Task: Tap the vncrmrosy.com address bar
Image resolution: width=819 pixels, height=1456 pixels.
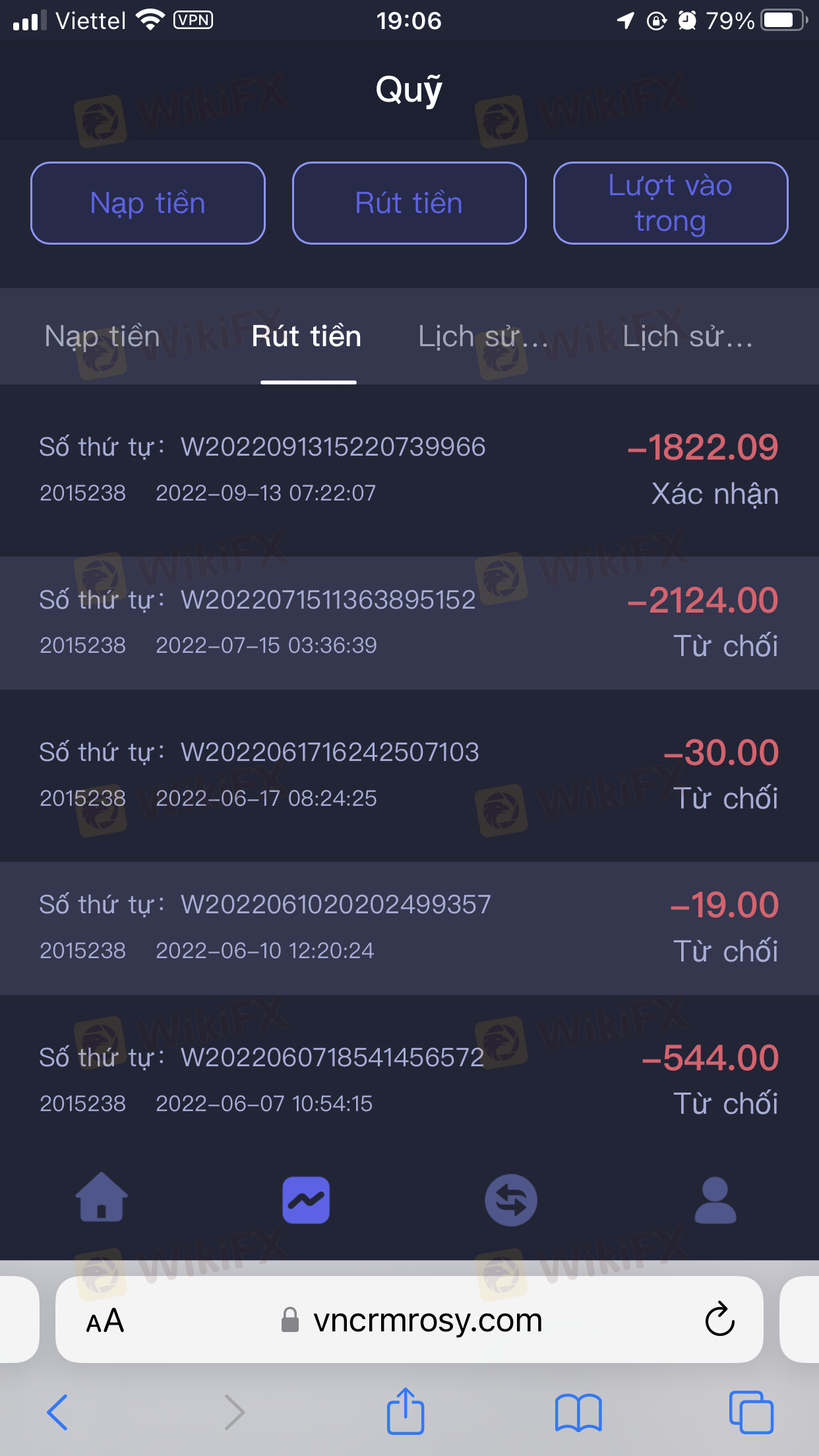Action: [x=409, y=1319]
